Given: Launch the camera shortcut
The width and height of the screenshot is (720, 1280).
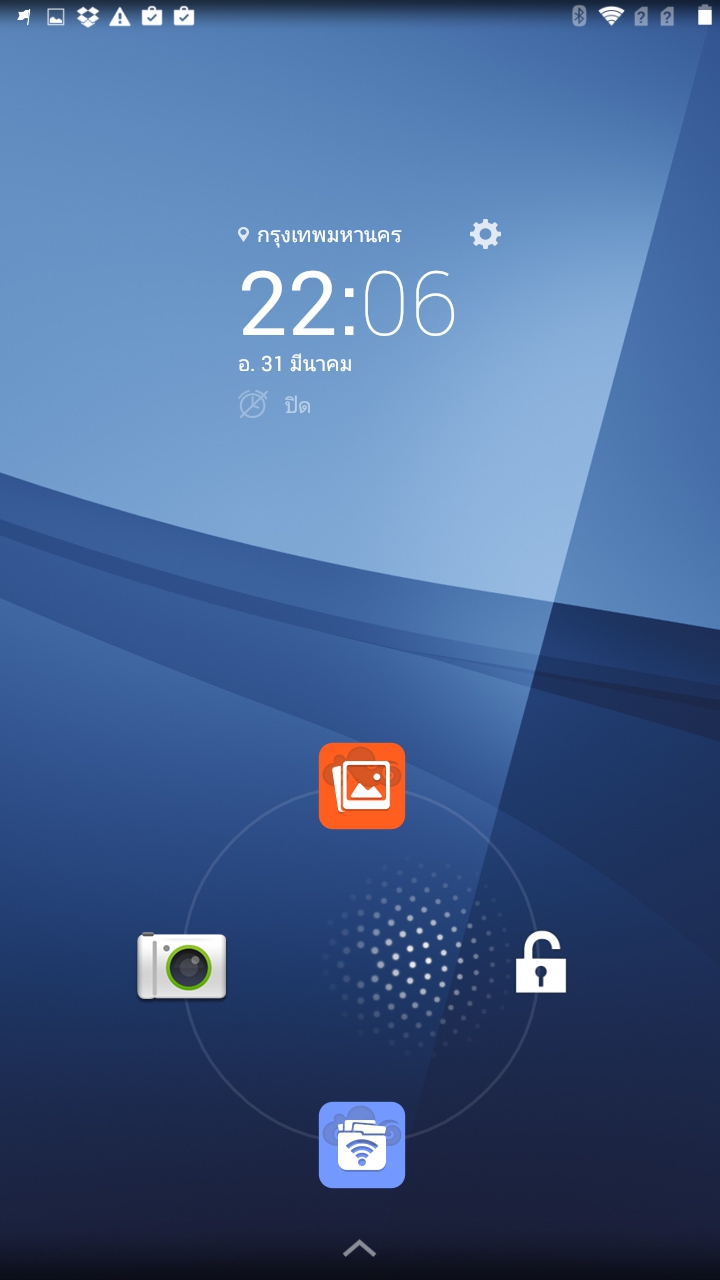Looking at the screenshot, I should 182,966.
